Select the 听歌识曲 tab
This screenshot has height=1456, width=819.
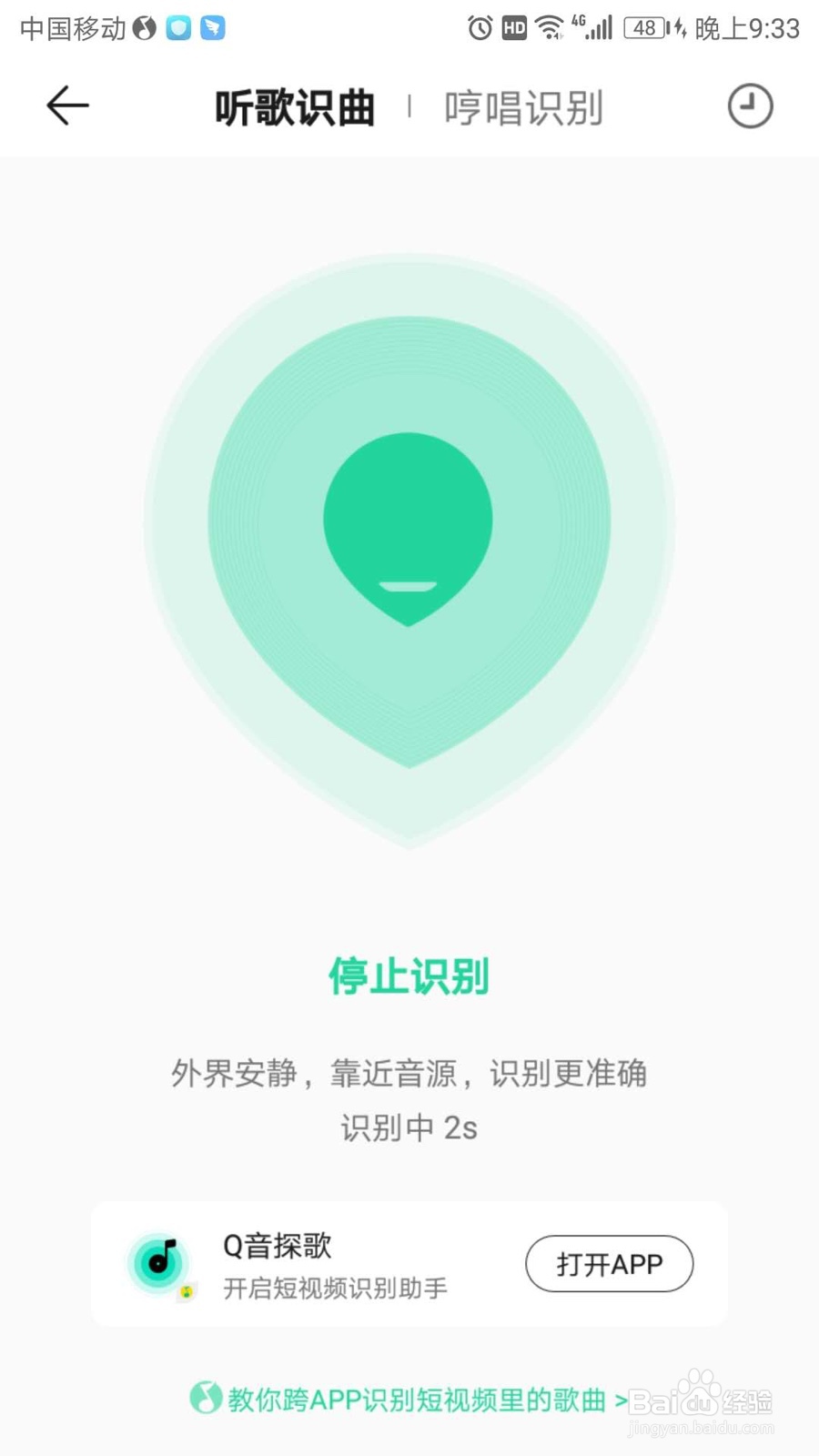(294, 106)
